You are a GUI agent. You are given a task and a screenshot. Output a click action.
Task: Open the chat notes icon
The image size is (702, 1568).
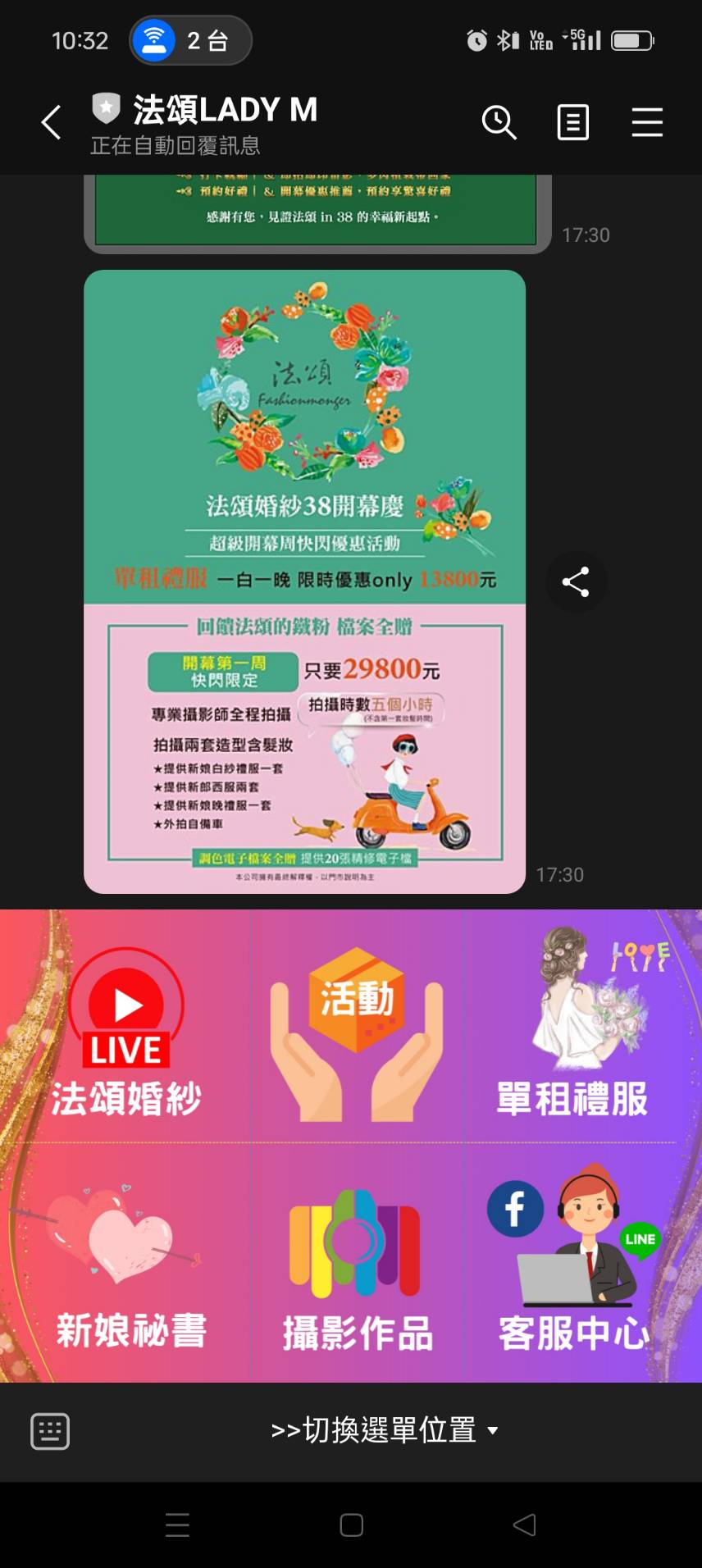[x=572, y=123]
